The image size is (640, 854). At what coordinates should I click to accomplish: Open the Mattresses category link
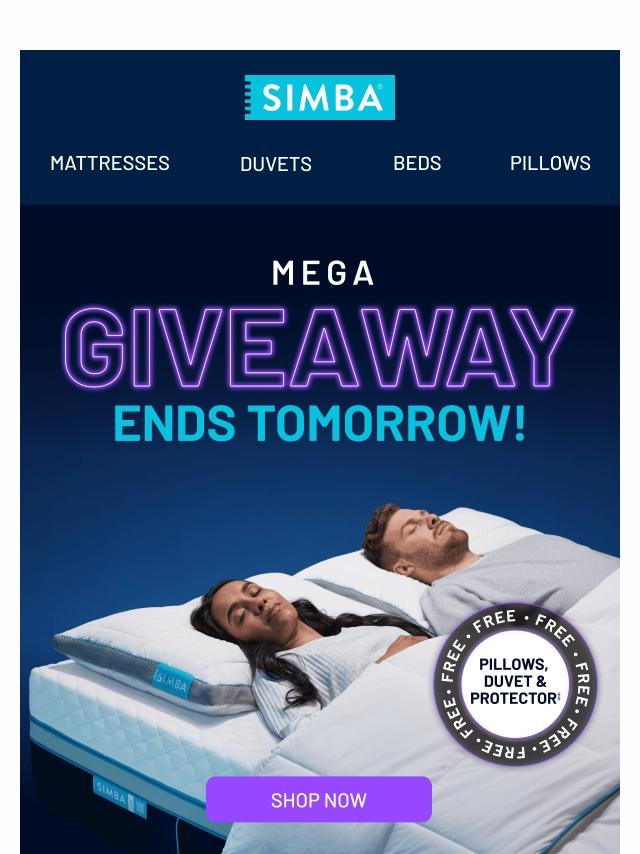[110, 163]
